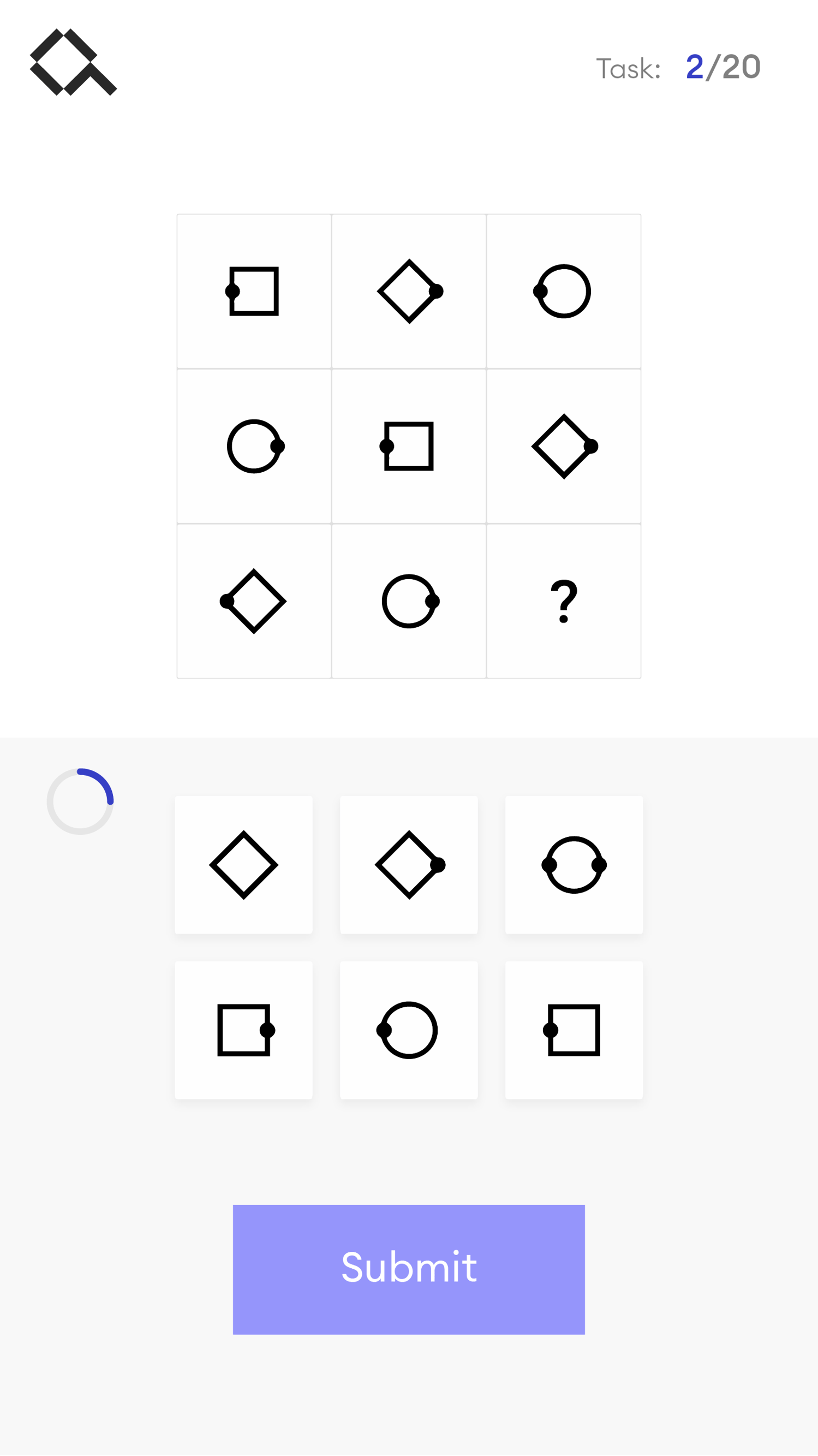Pick the square answer with a left dot
Viewport: 818px width, 1456px height.
(x=574, y=1030)
